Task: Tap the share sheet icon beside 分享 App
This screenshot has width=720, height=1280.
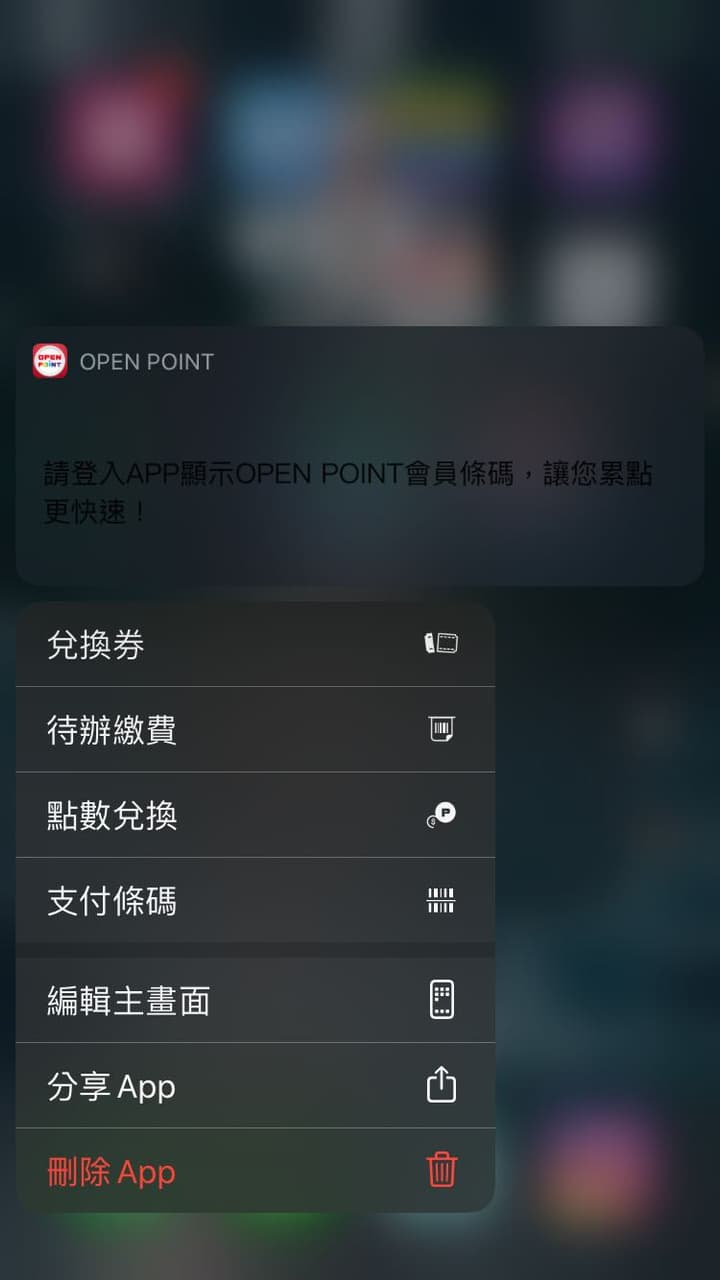Action: point(440,1086)
